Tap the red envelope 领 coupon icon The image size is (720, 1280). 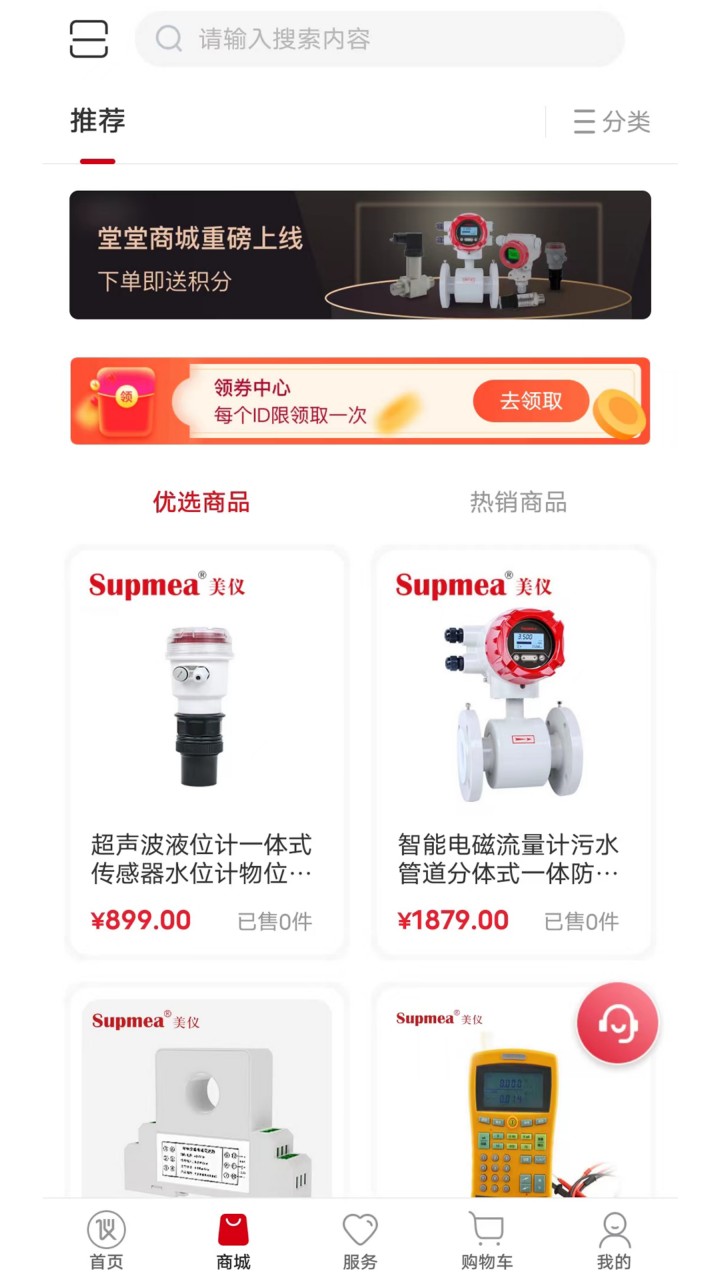click(x=125, y=400)
